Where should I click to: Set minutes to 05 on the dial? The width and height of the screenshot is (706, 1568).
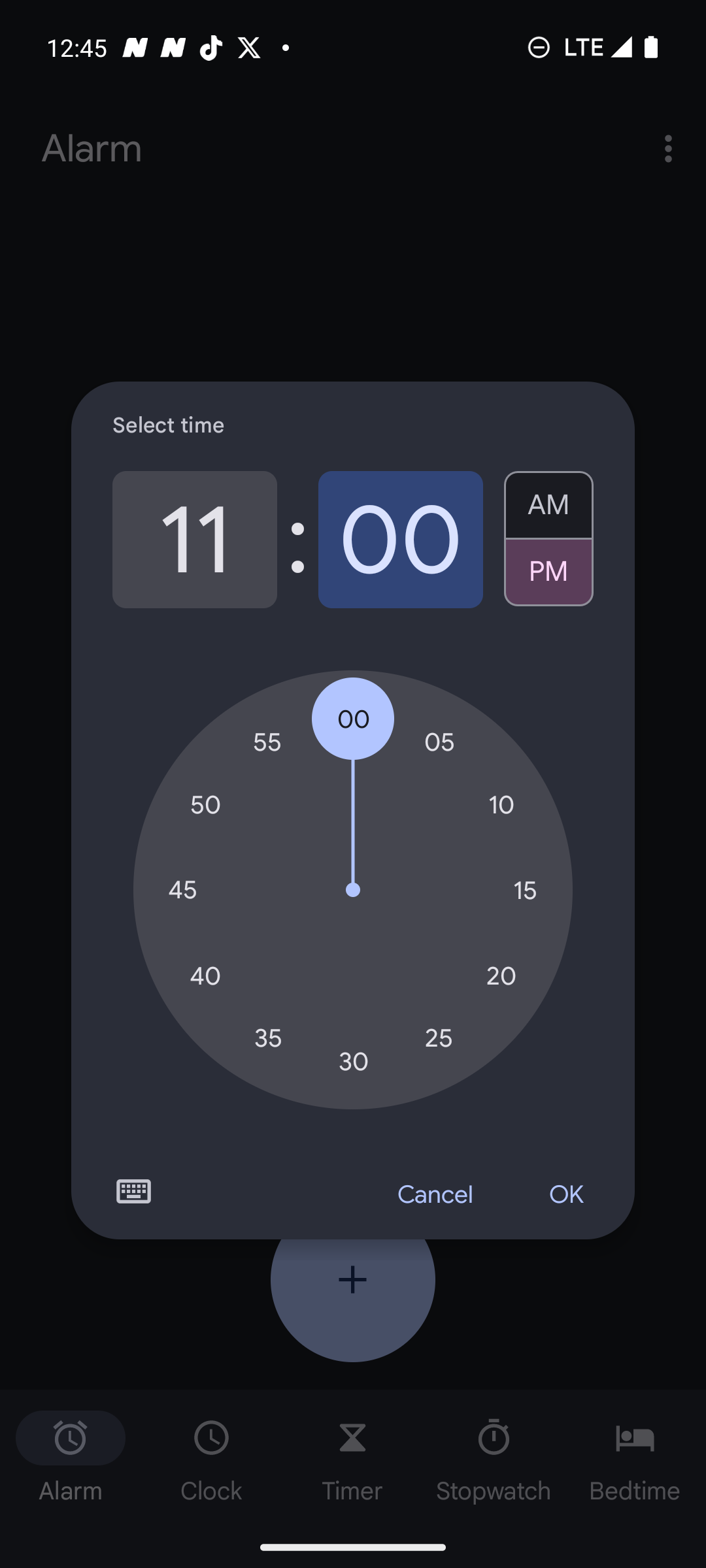pos(439,742)
